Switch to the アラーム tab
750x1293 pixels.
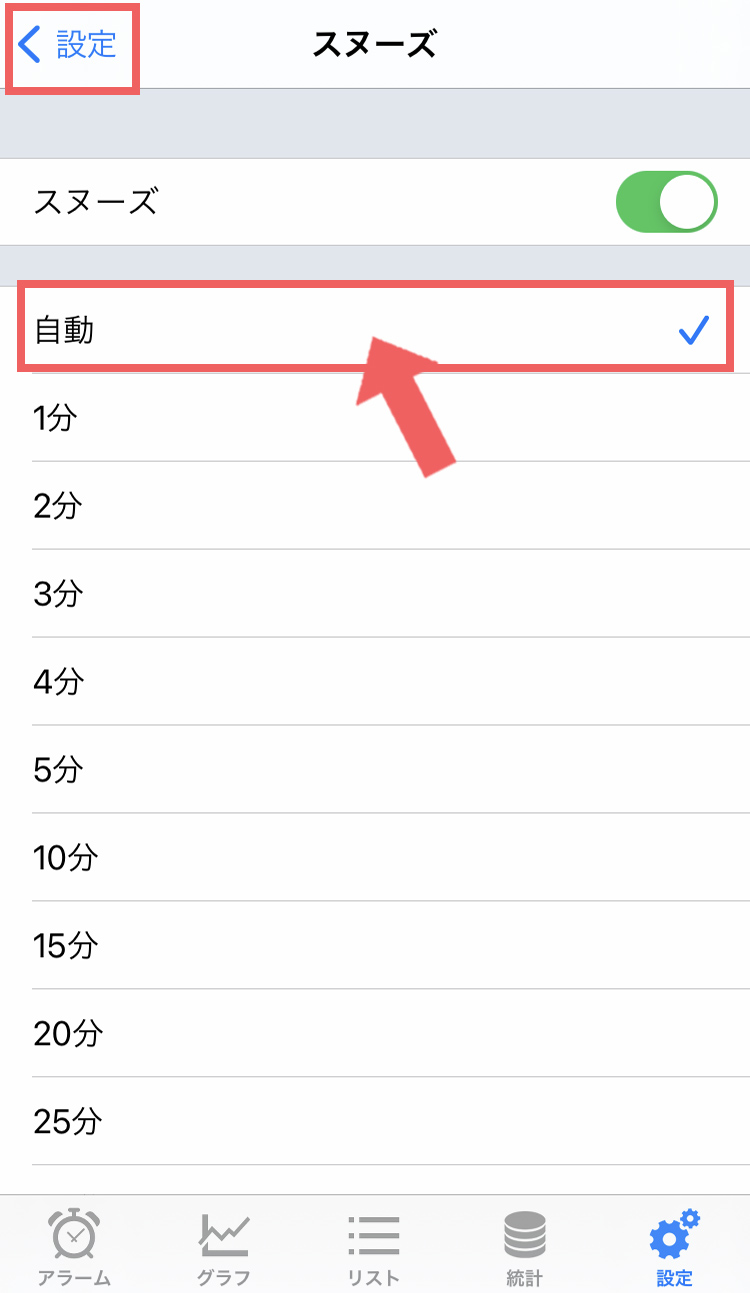74,1246
